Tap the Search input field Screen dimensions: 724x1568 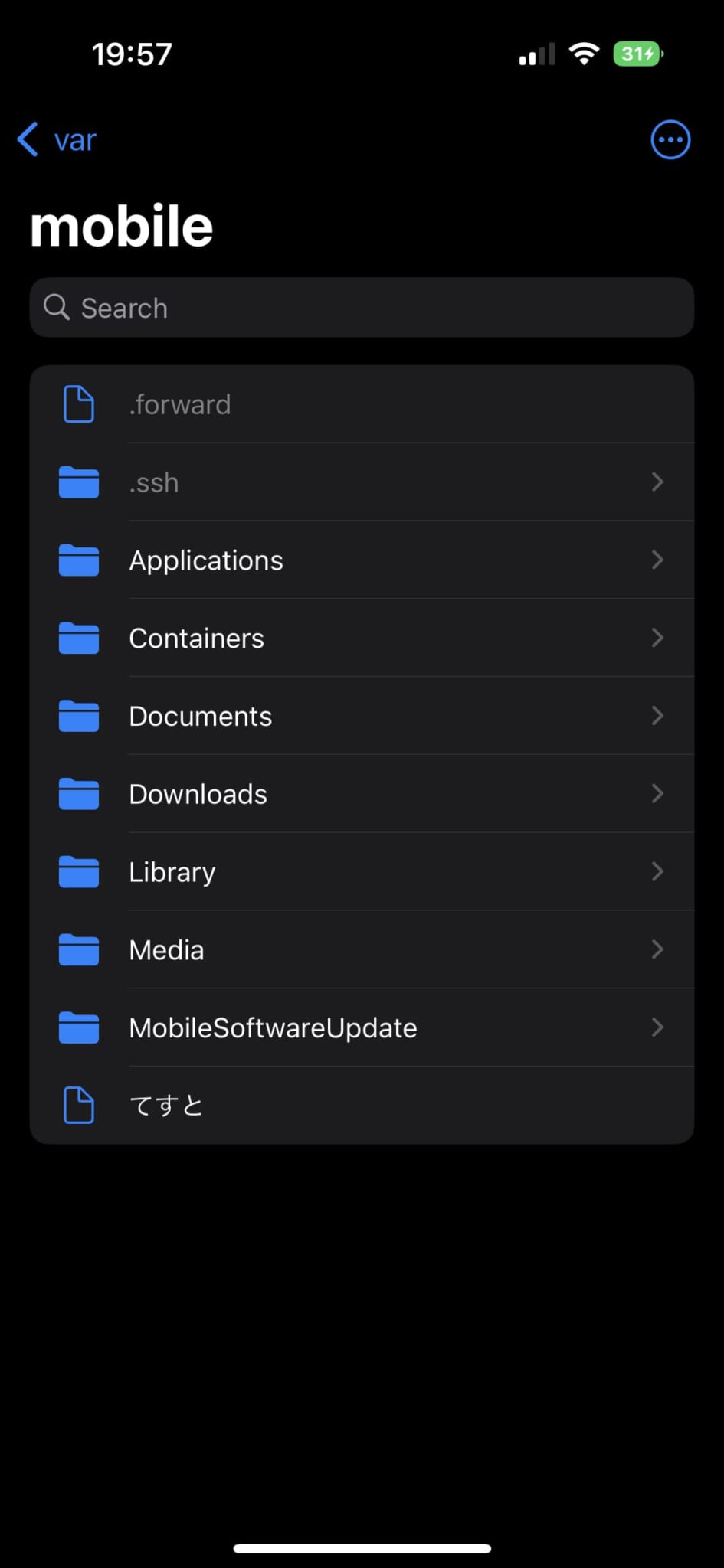(362, 307)
